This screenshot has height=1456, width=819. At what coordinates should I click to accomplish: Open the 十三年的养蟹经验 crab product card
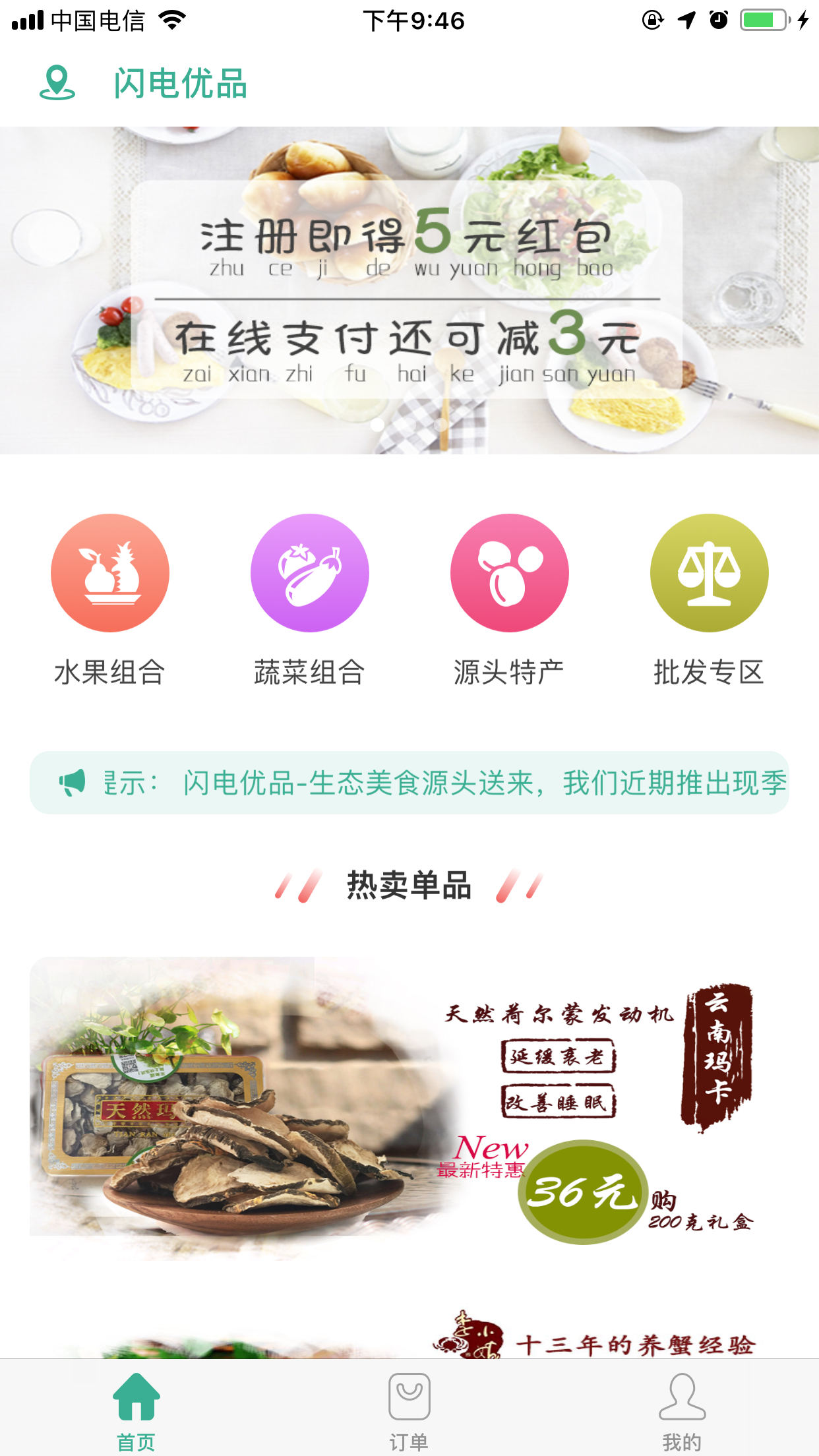409,1332
